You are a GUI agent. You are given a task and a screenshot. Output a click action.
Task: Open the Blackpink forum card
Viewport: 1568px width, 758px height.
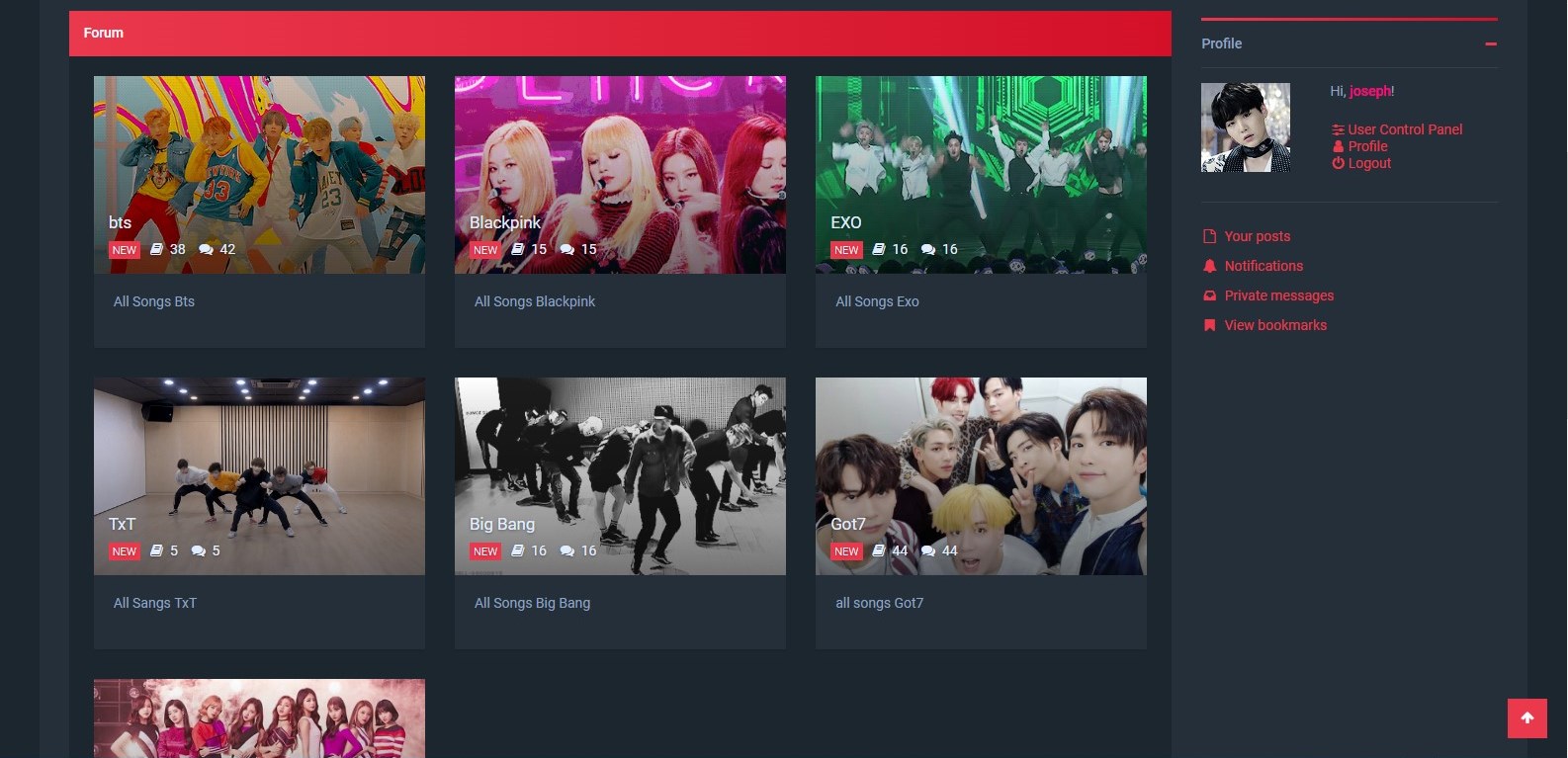pos(505,223)
